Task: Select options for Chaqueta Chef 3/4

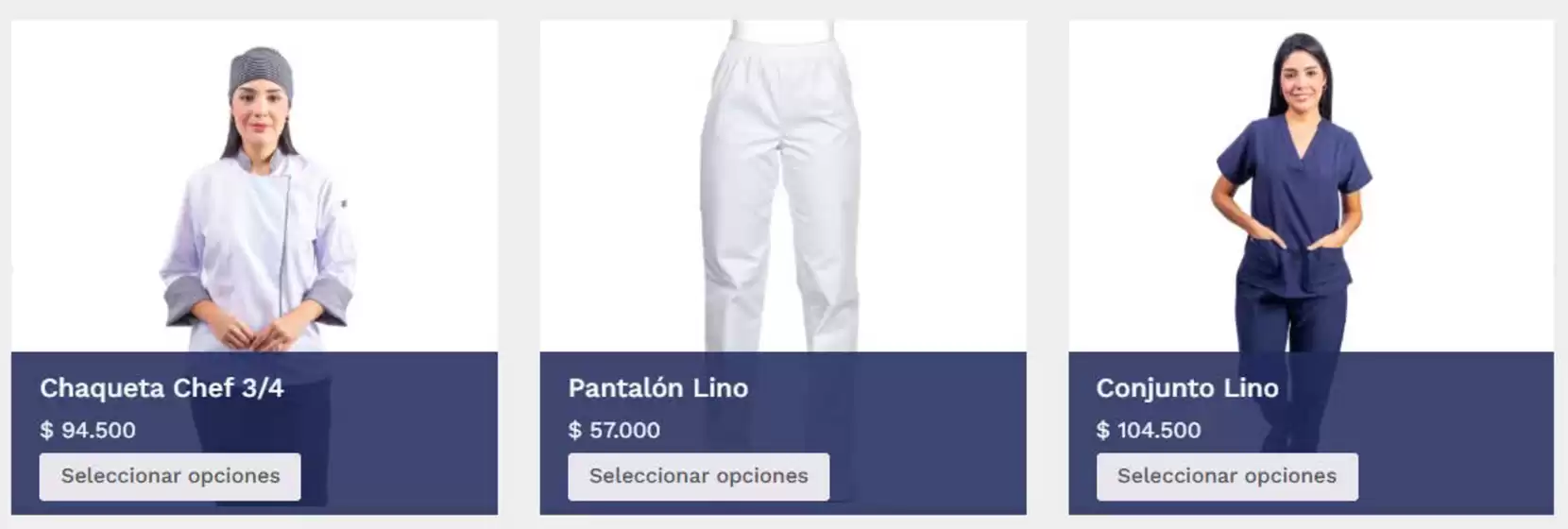Action: [170, 476]
